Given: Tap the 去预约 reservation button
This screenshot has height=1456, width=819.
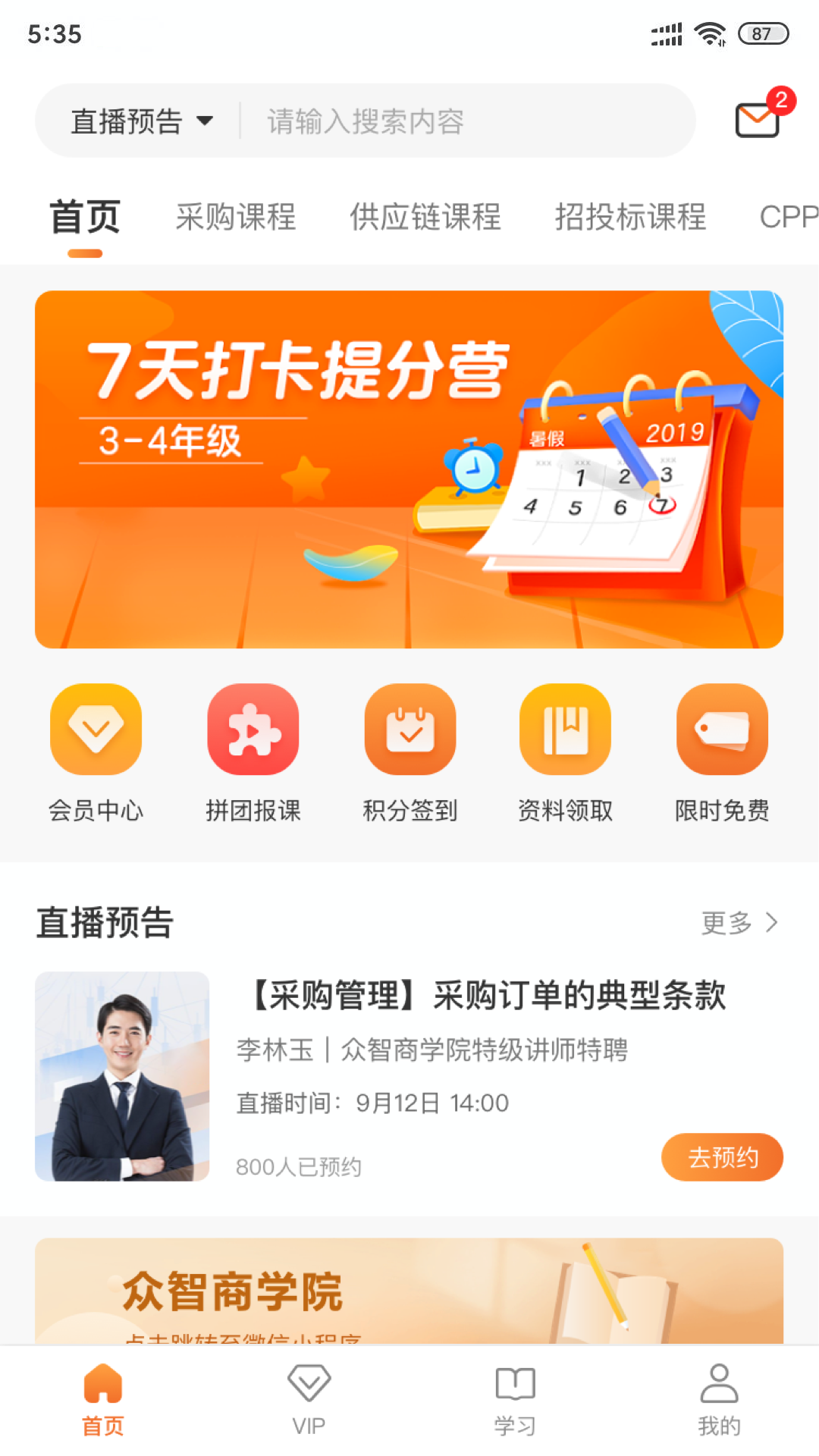Looking at the screenshot, I should pyautogui.click(x=722, y=1156).
